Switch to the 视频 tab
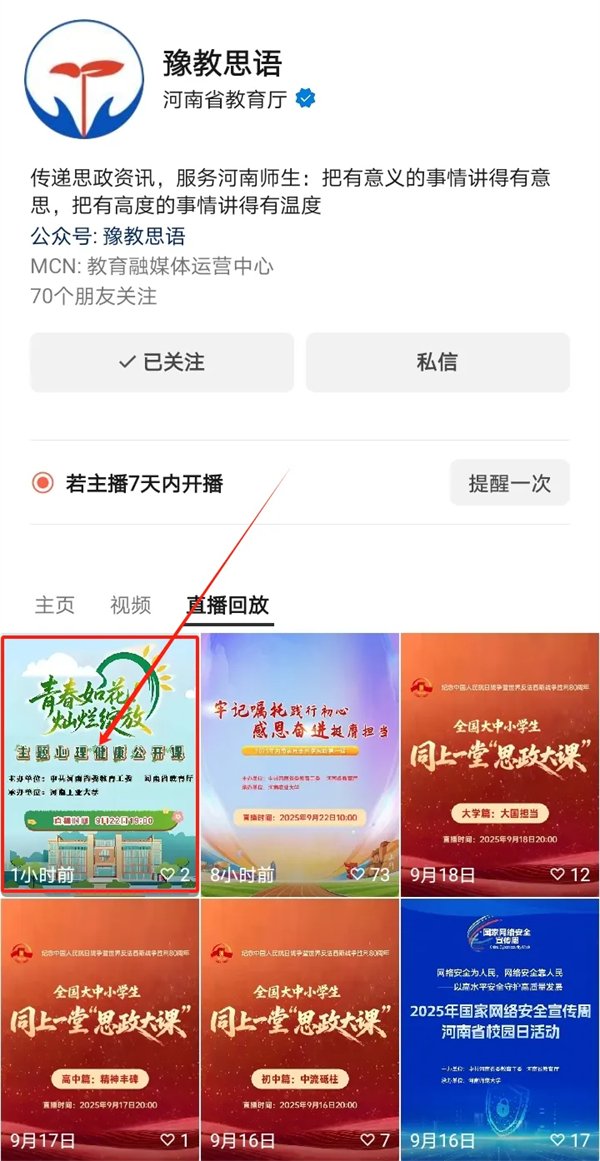The height and width of the screenshot is (1161, 600). [x=130, y=605]
